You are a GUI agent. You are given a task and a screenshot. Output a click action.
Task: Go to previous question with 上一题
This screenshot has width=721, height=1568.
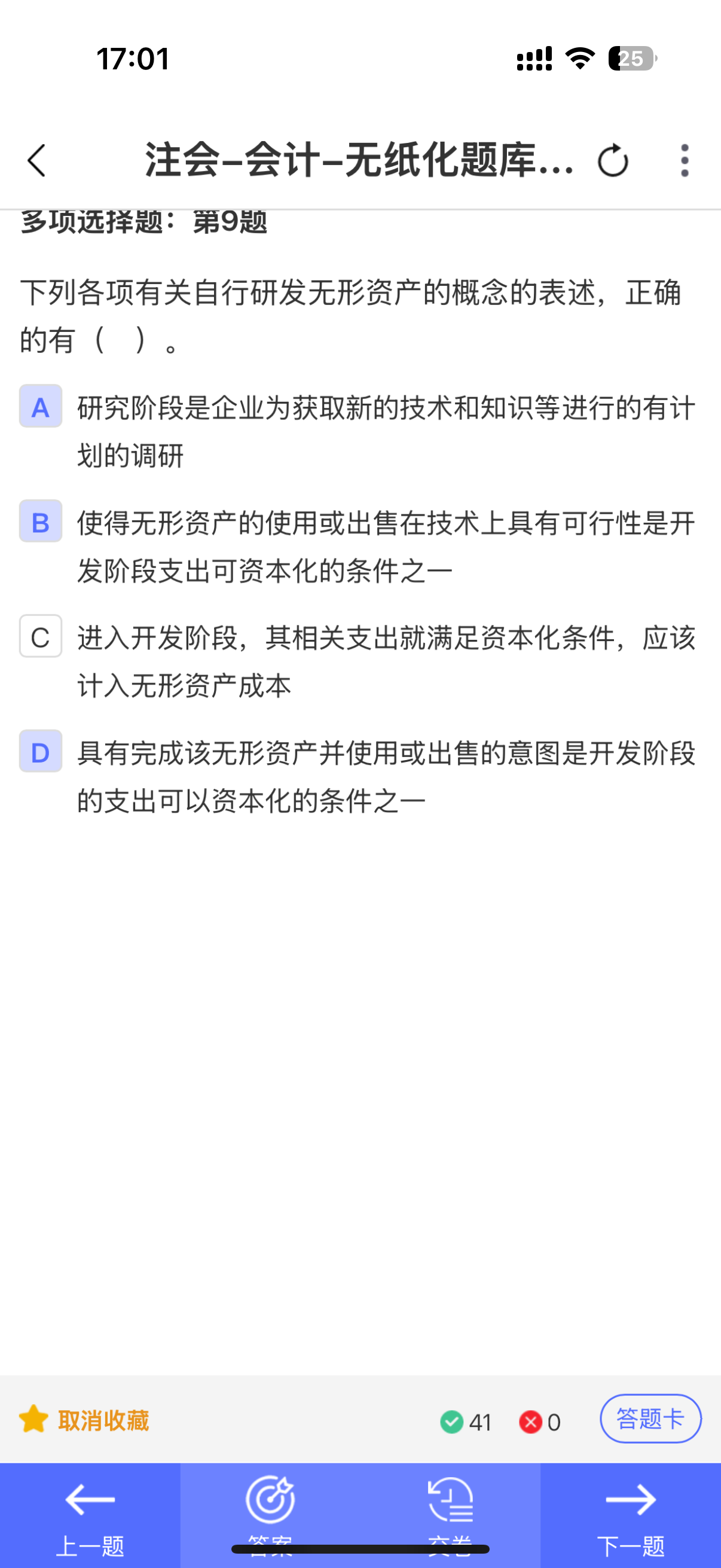point(90,1514)
